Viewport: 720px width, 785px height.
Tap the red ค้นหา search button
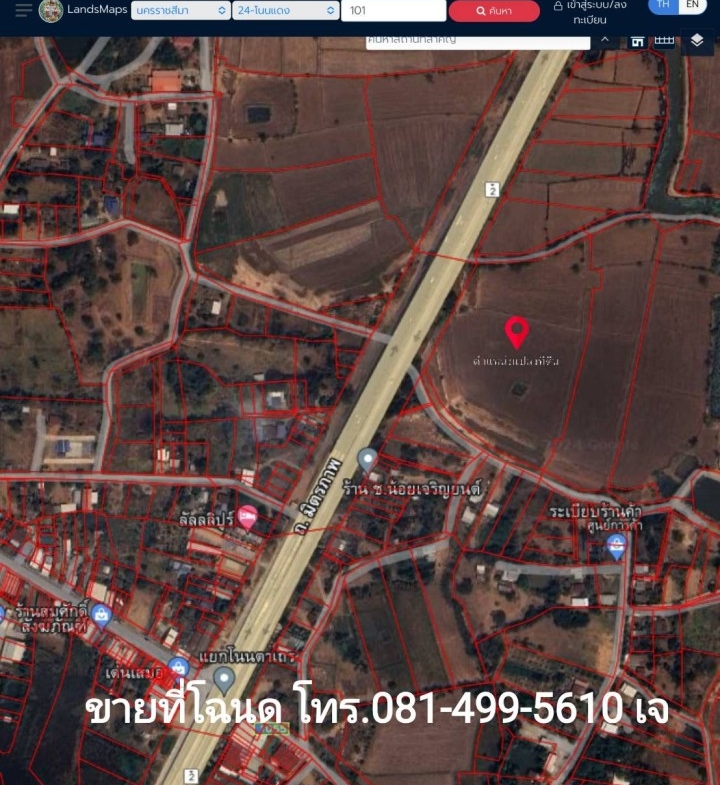(x=494, y=11)
